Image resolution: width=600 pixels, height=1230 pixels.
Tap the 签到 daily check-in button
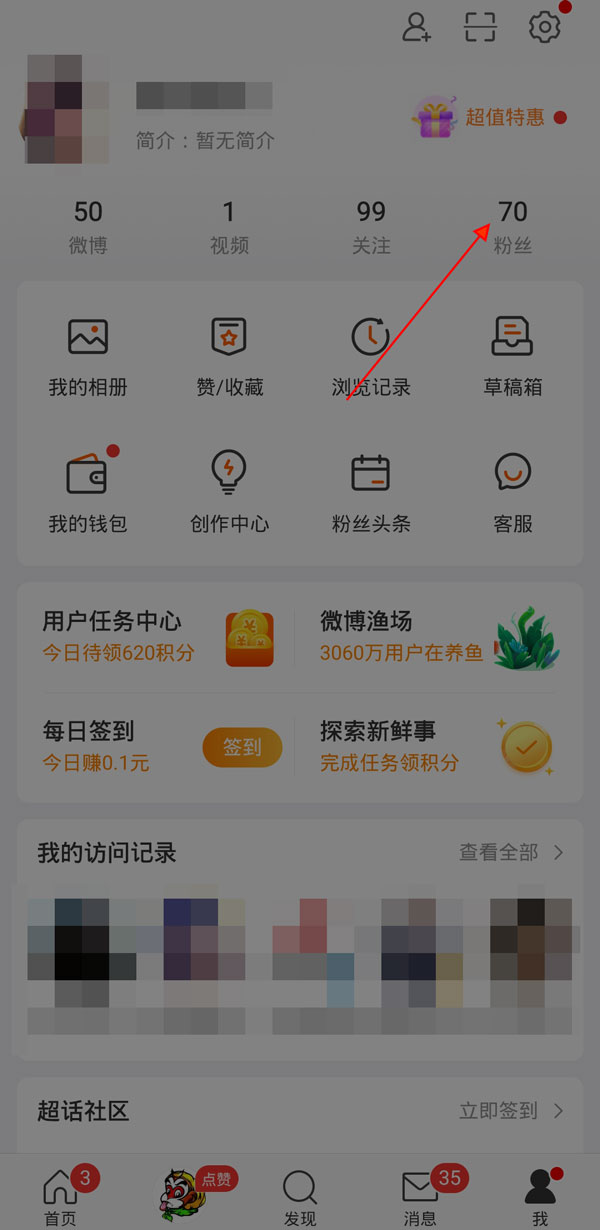(x=242, y=746)
